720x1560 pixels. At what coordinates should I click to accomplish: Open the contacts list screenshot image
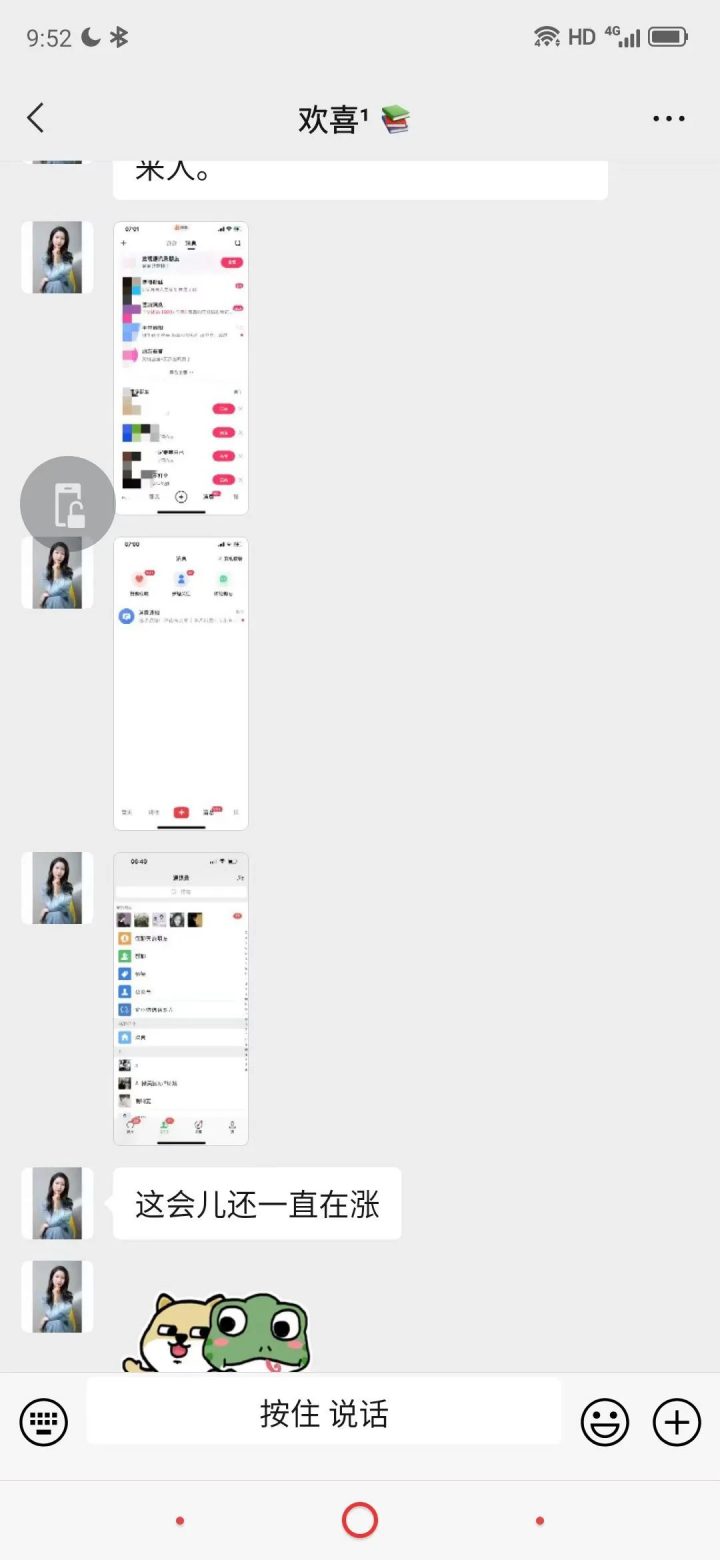tap(181, 998)
